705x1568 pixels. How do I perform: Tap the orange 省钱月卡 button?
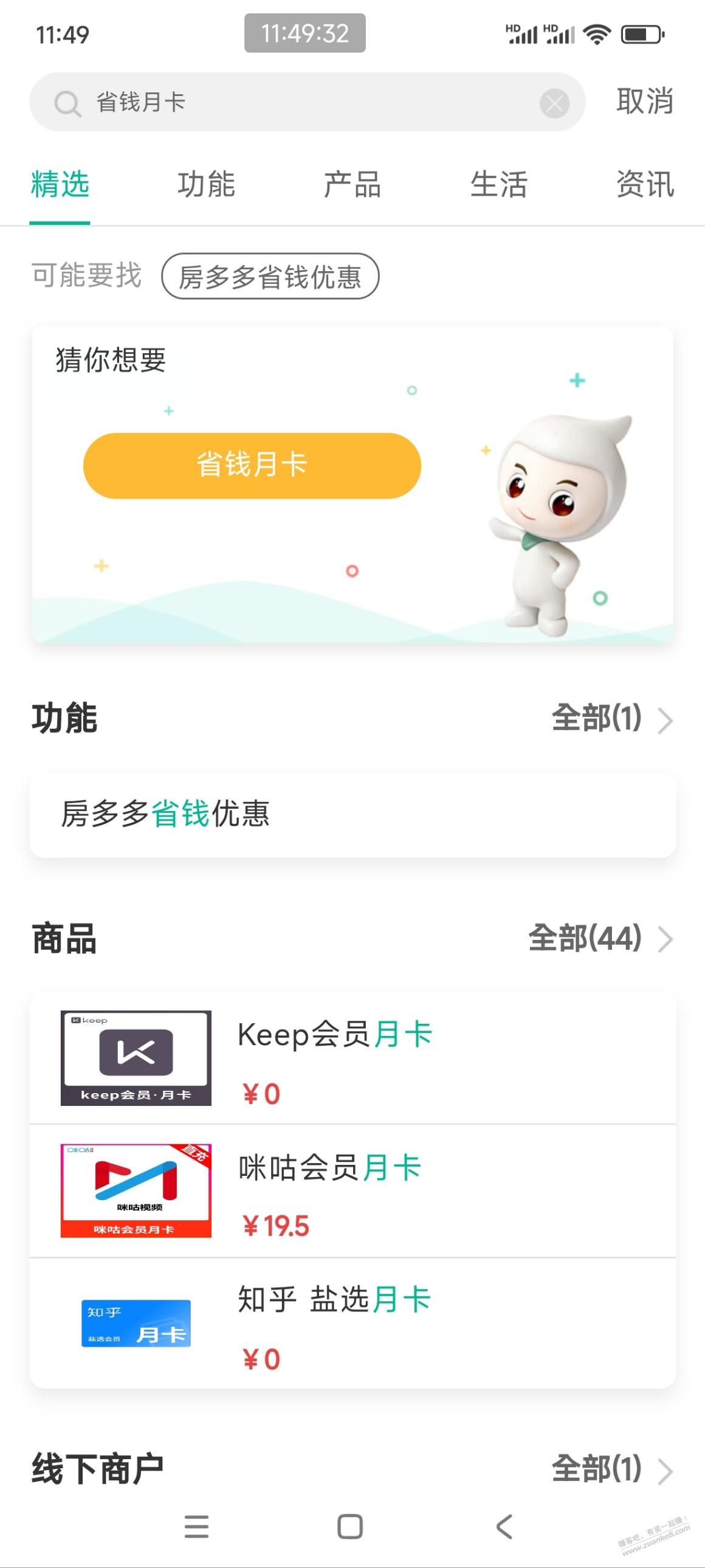(x=252, y=466)
